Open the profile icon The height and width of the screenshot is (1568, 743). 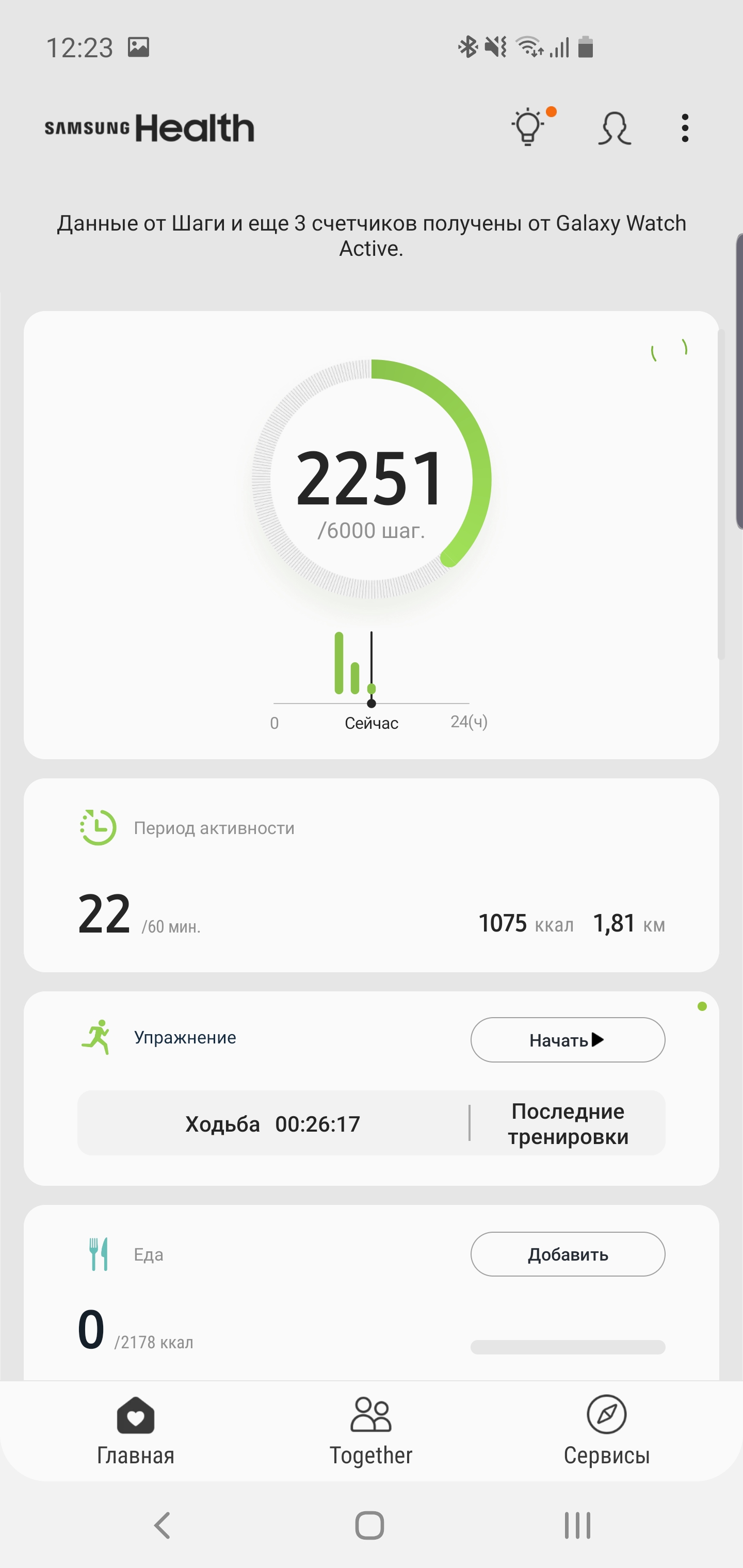pyautogui.click(x=614, y=128)
